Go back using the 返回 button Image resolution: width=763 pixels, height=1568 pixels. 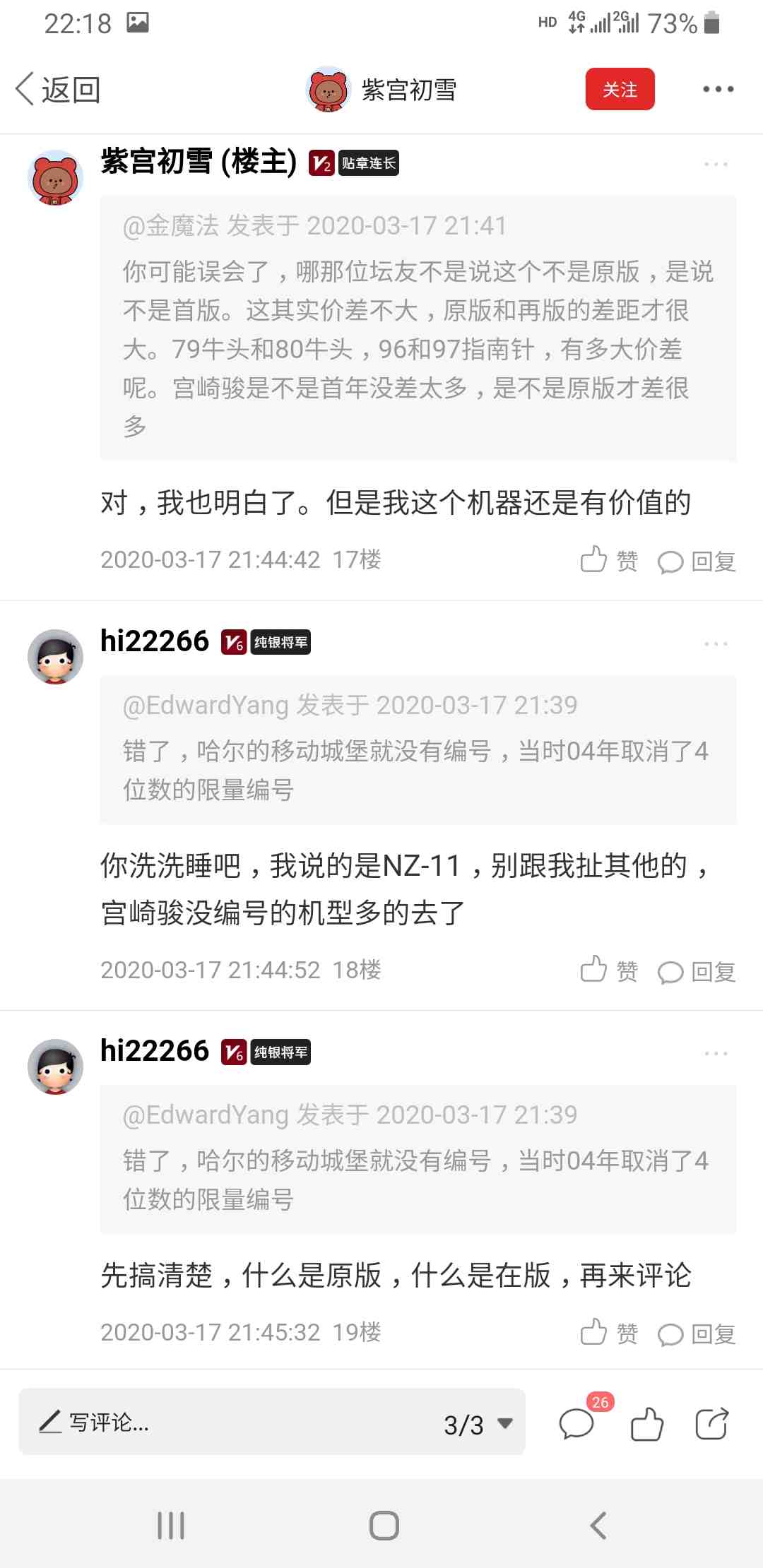(58, 90)
